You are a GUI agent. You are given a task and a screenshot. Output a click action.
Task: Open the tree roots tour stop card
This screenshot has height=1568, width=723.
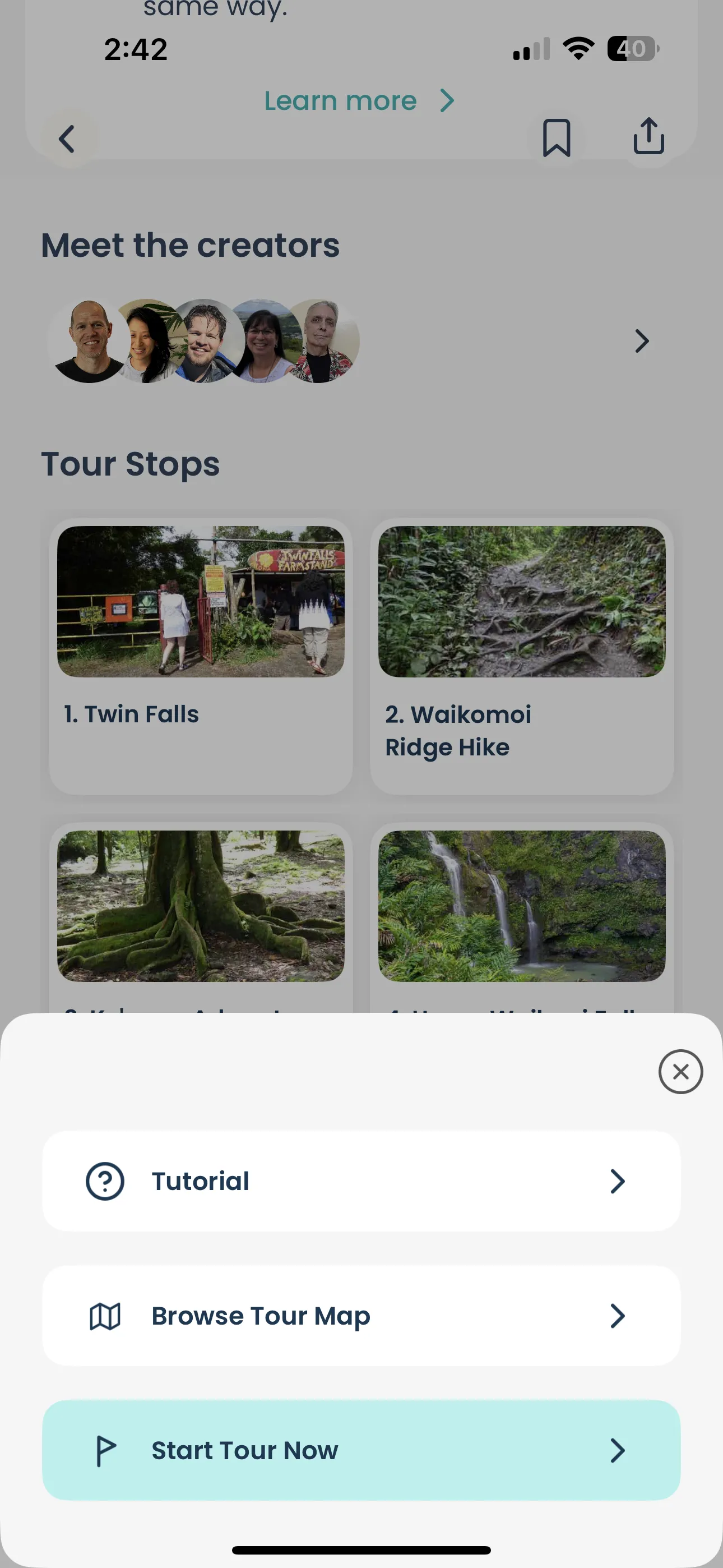(x=200, y=907)
